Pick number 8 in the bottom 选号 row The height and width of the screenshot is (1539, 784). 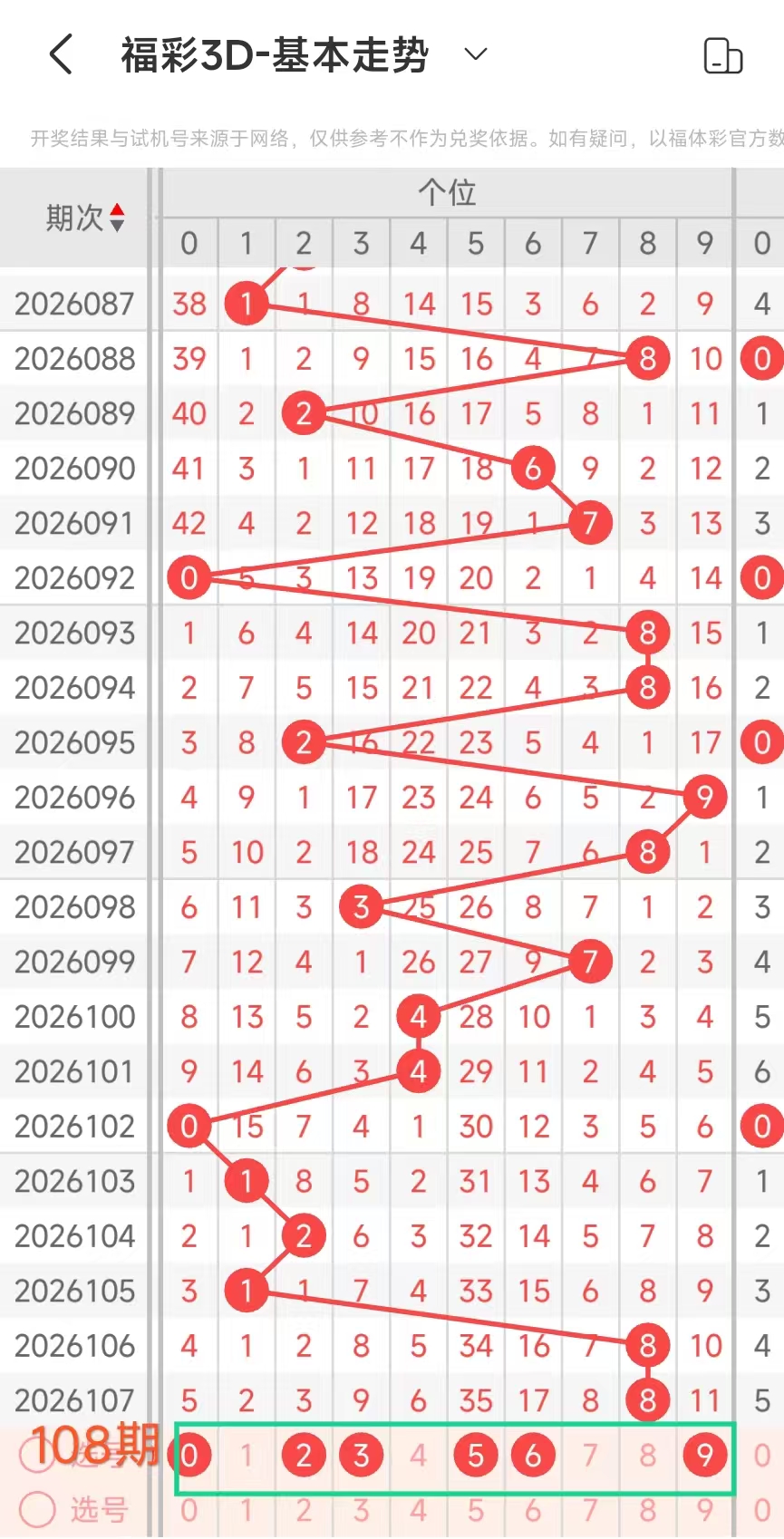click(647, 1510)
